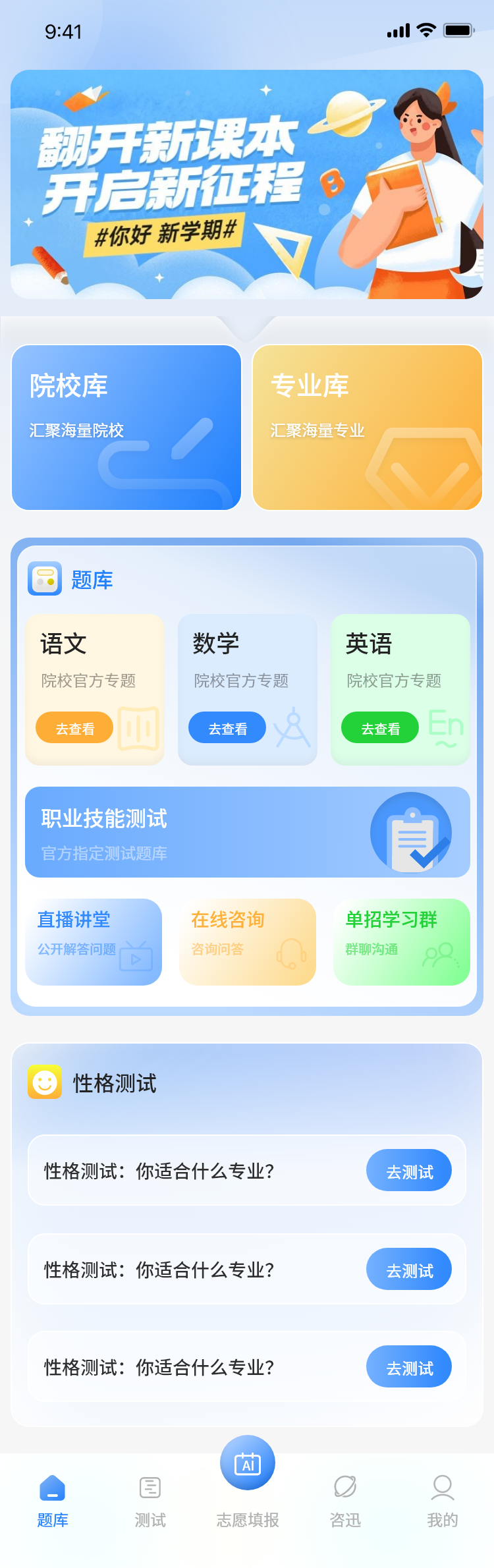Open the 翻开新课本 new semester banner
Screen dimensions: 494x1568
click(247, 184)
